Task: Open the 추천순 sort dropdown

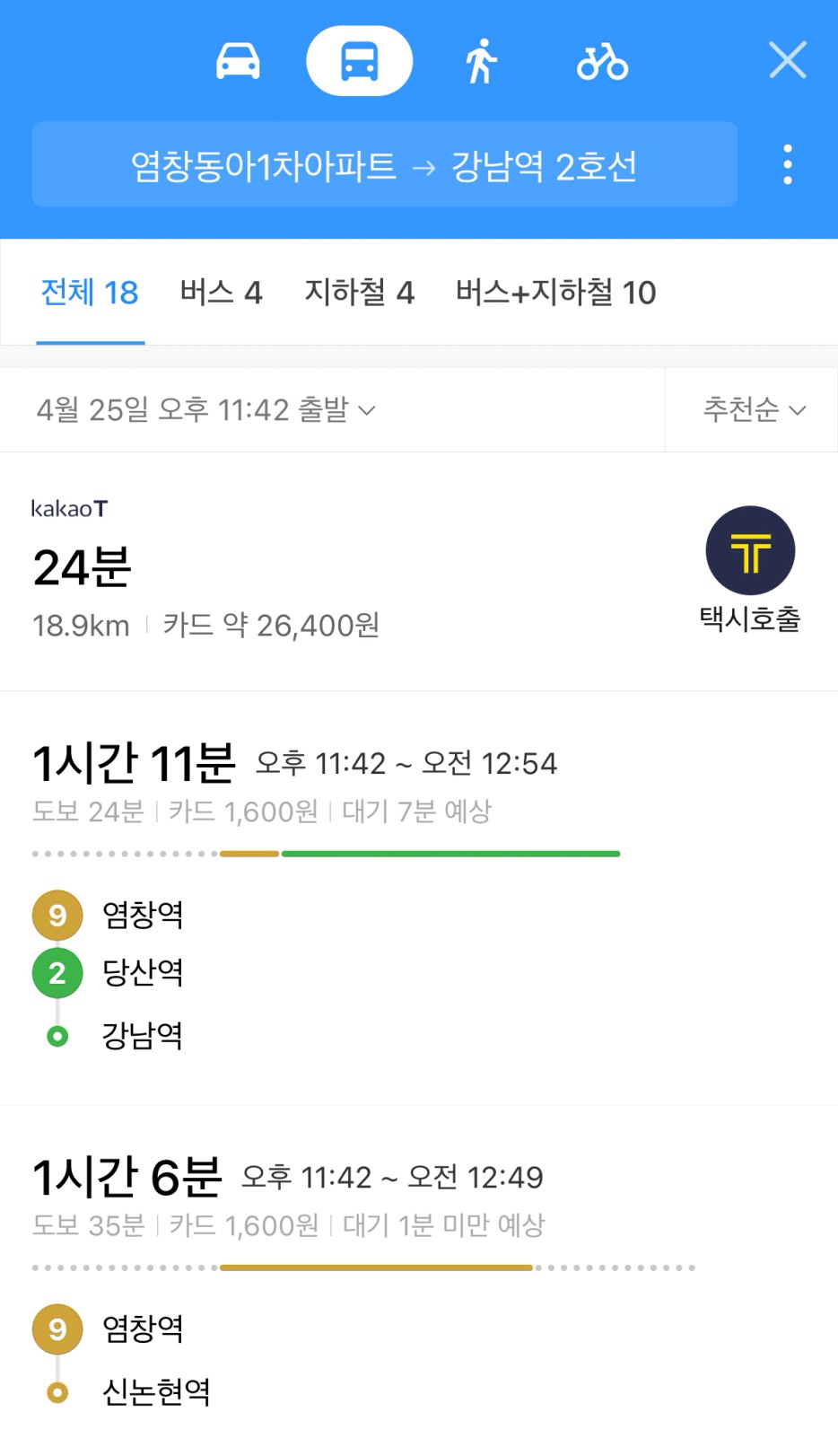Action: click(x=754, y=410)
